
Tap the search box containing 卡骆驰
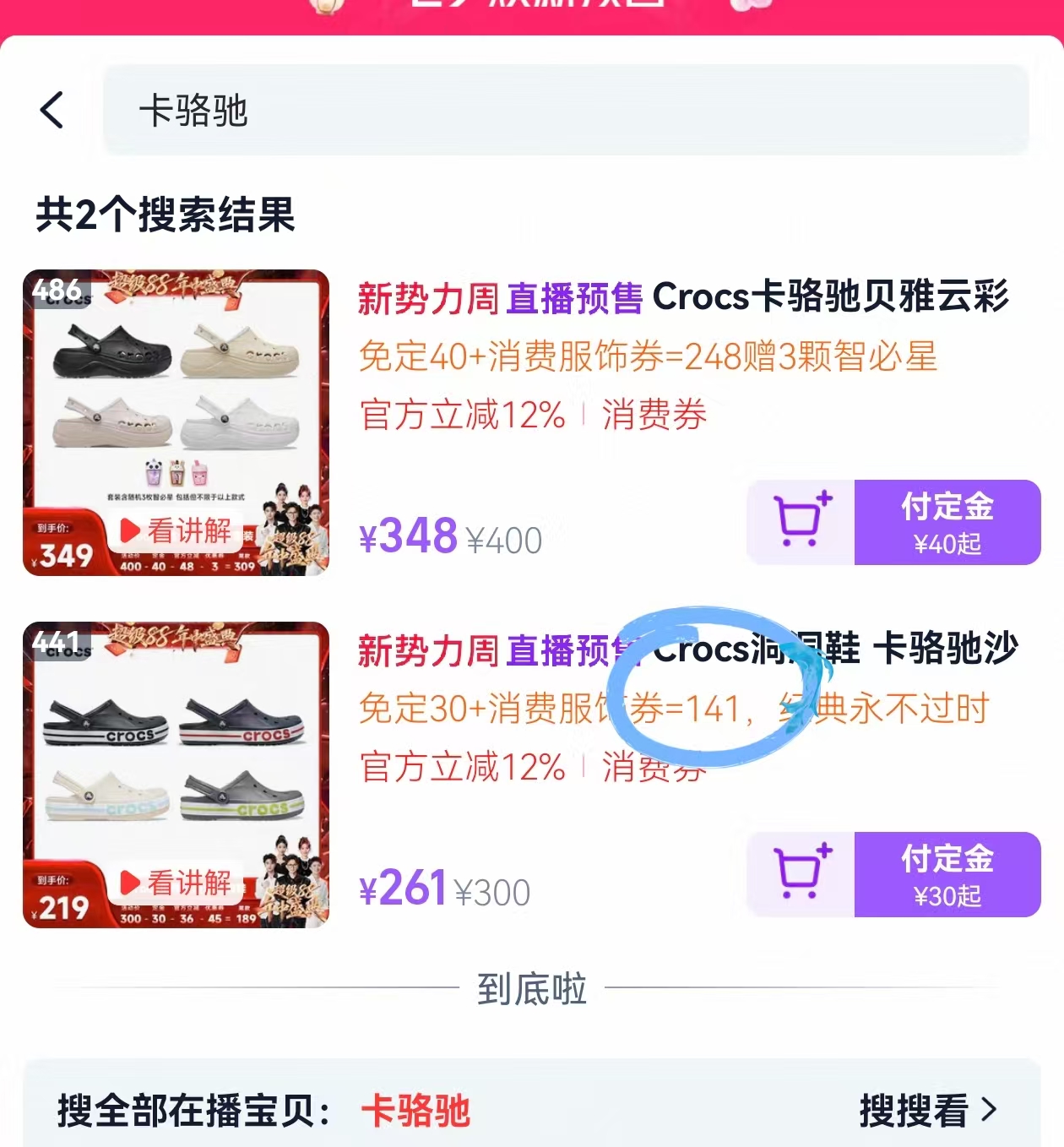tap(566, 110)
